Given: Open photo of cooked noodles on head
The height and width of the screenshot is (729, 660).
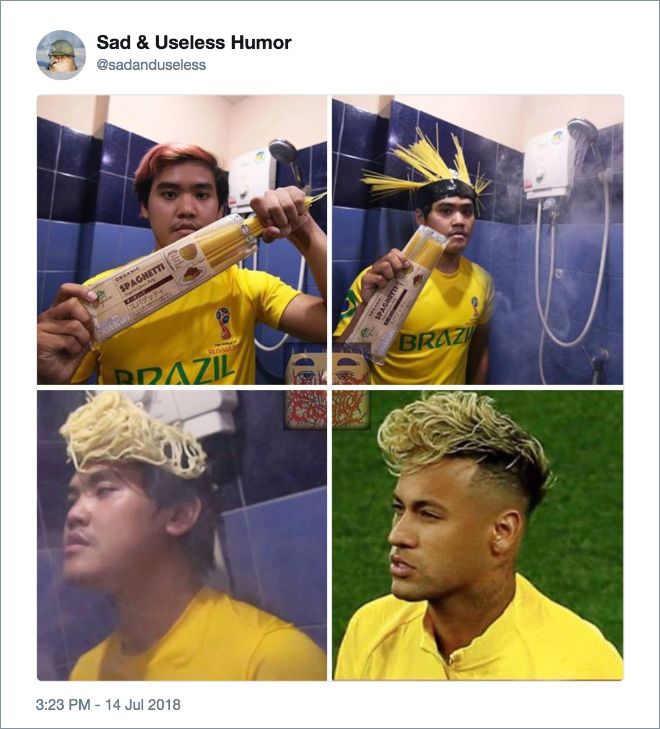Looking at the screenshot, I should (182, 535).
